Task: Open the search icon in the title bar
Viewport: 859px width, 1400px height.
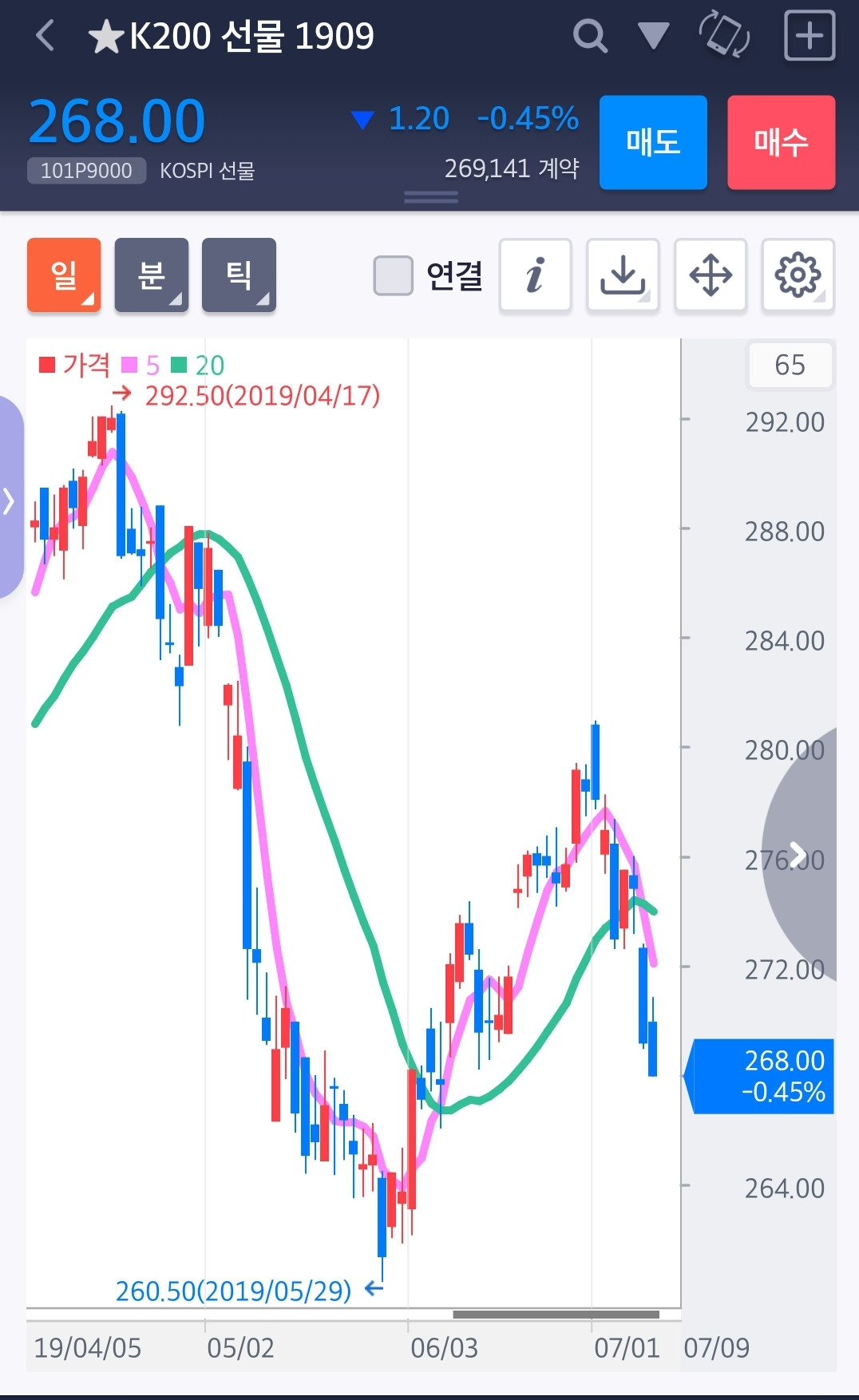Action: pos(590,36)
